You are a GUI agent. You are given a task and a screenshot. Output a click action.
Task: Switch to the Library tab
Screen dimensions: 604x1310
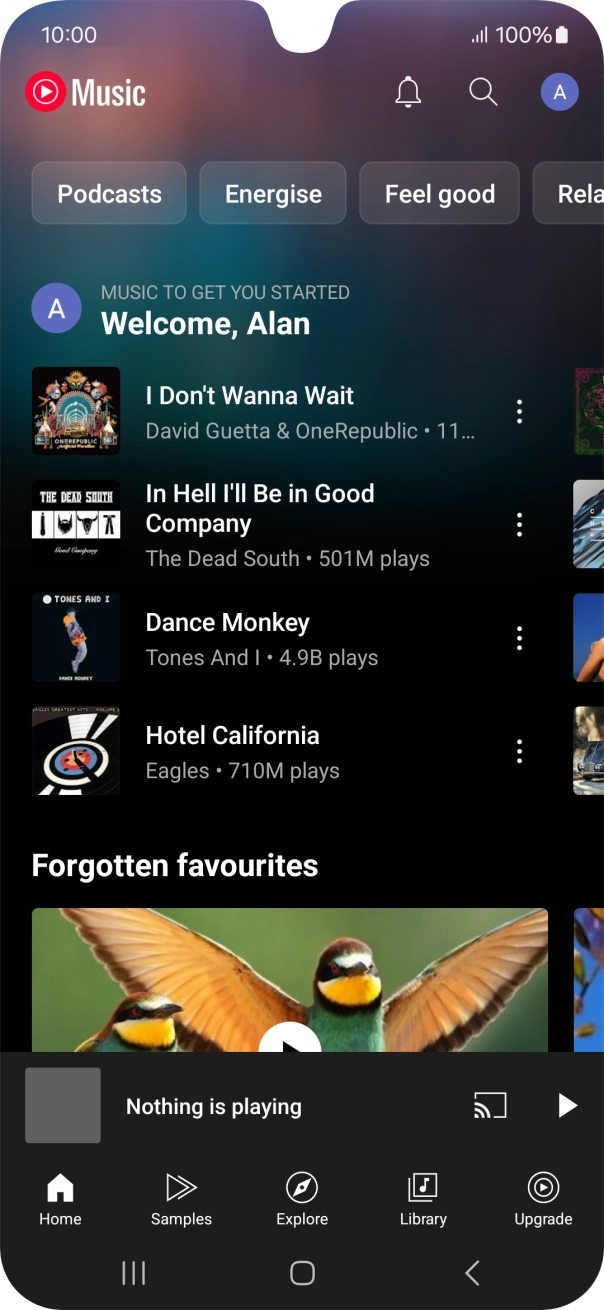[x=423, y=1200]
